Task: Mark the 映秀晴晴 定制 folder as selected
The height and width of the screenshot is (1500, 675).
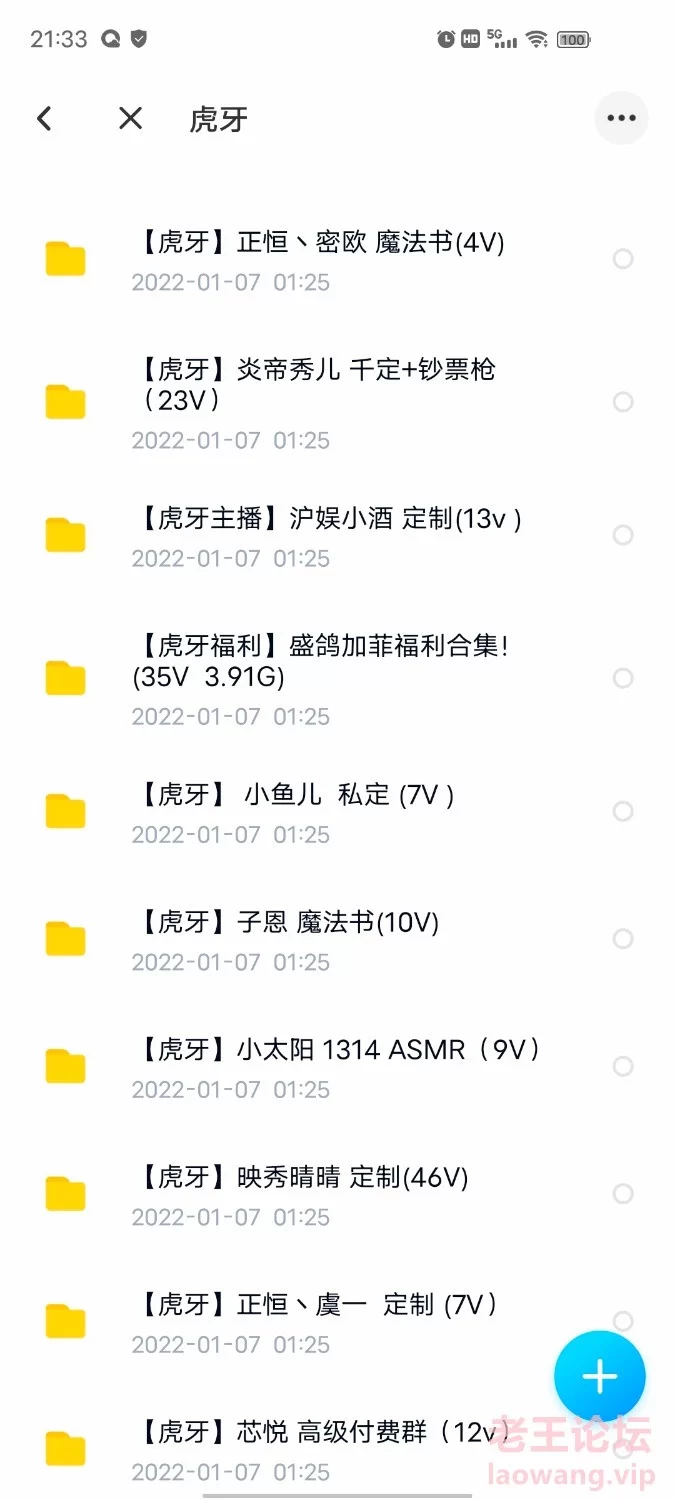Action: [623, 1194]
